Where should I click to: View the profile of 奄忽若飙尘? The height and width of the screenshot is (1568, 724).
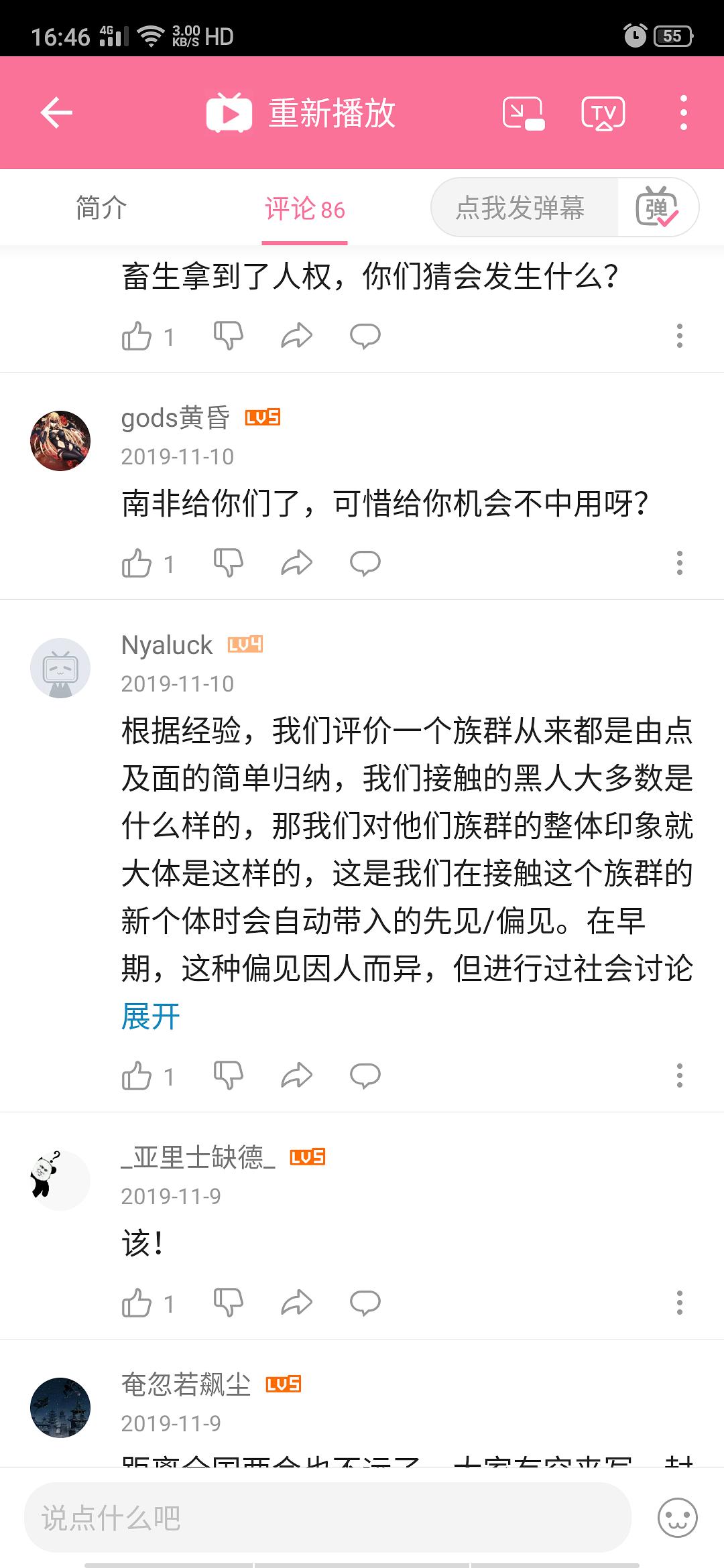pyautogui.click(x=60, y=1407)
